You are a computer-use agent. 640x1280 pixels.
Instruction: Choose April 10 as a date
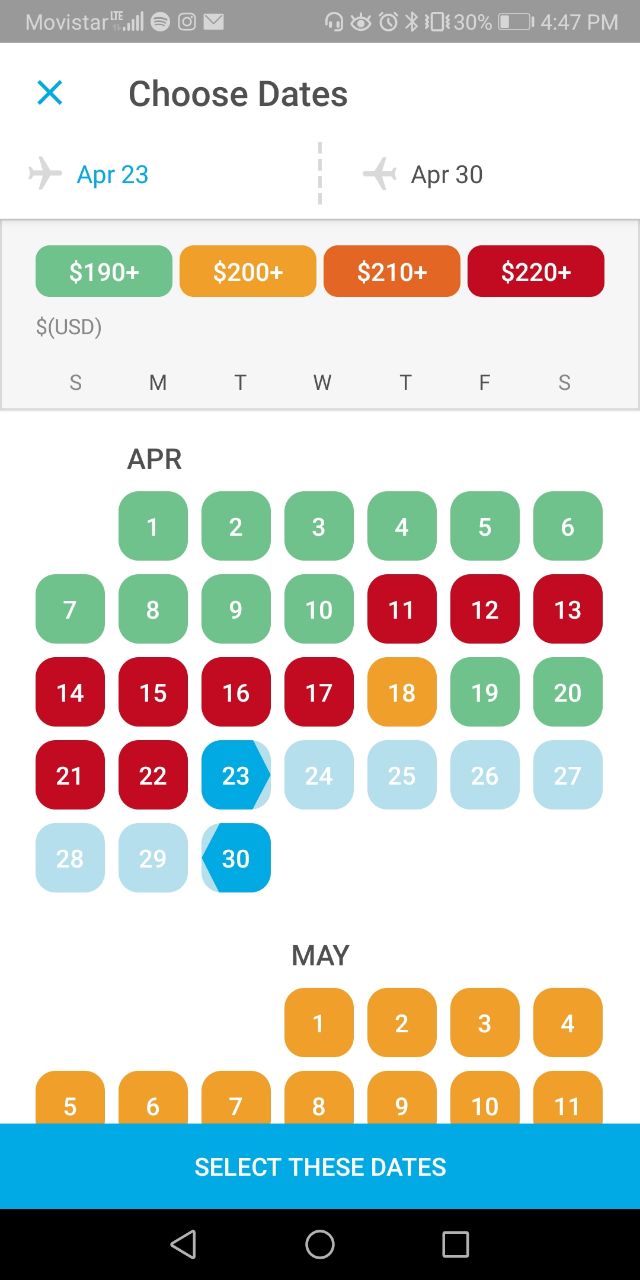(x=319, y=609)
